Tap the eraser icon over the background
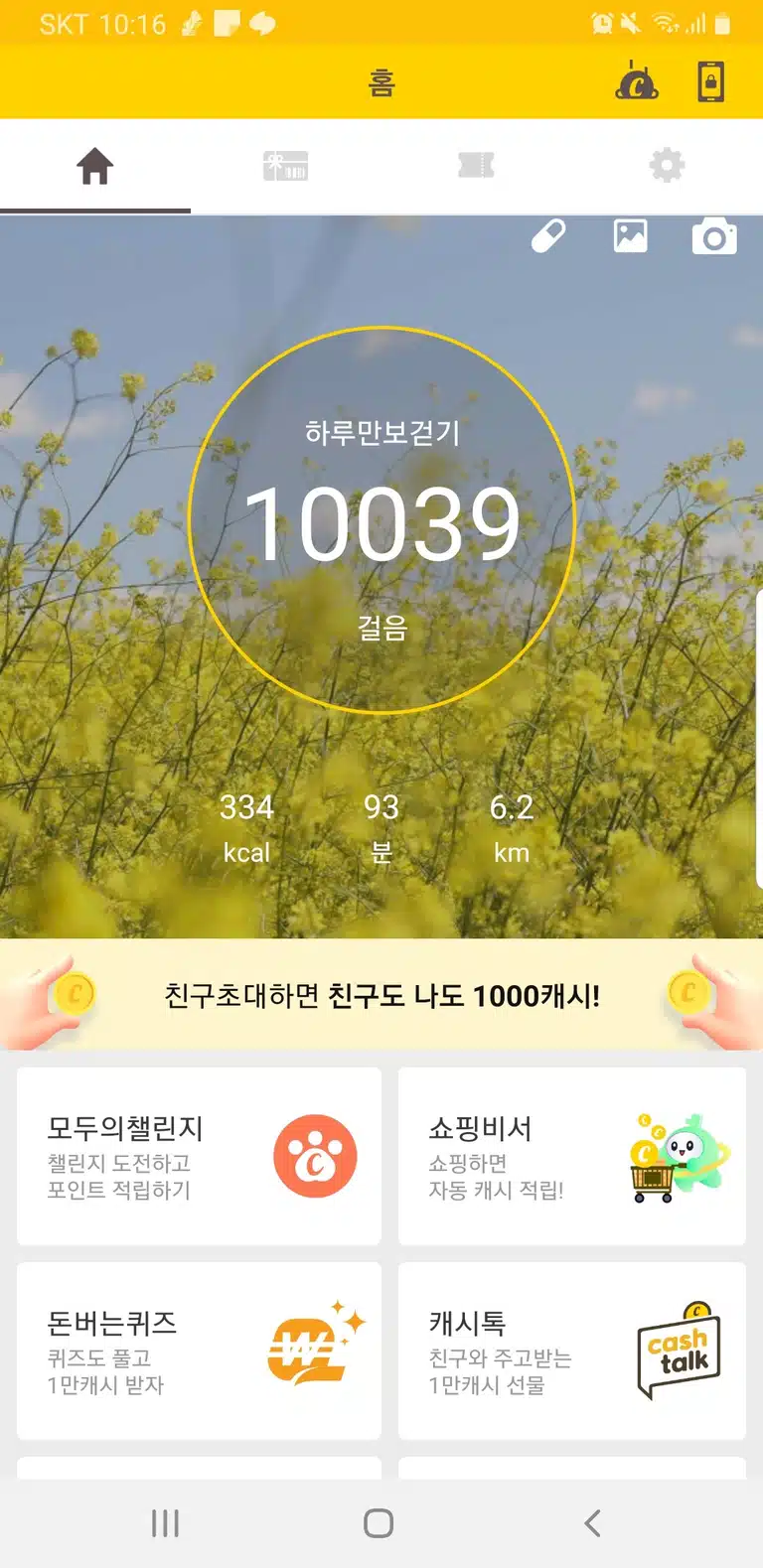This screenshot has height=1568, width=763. 548,237
